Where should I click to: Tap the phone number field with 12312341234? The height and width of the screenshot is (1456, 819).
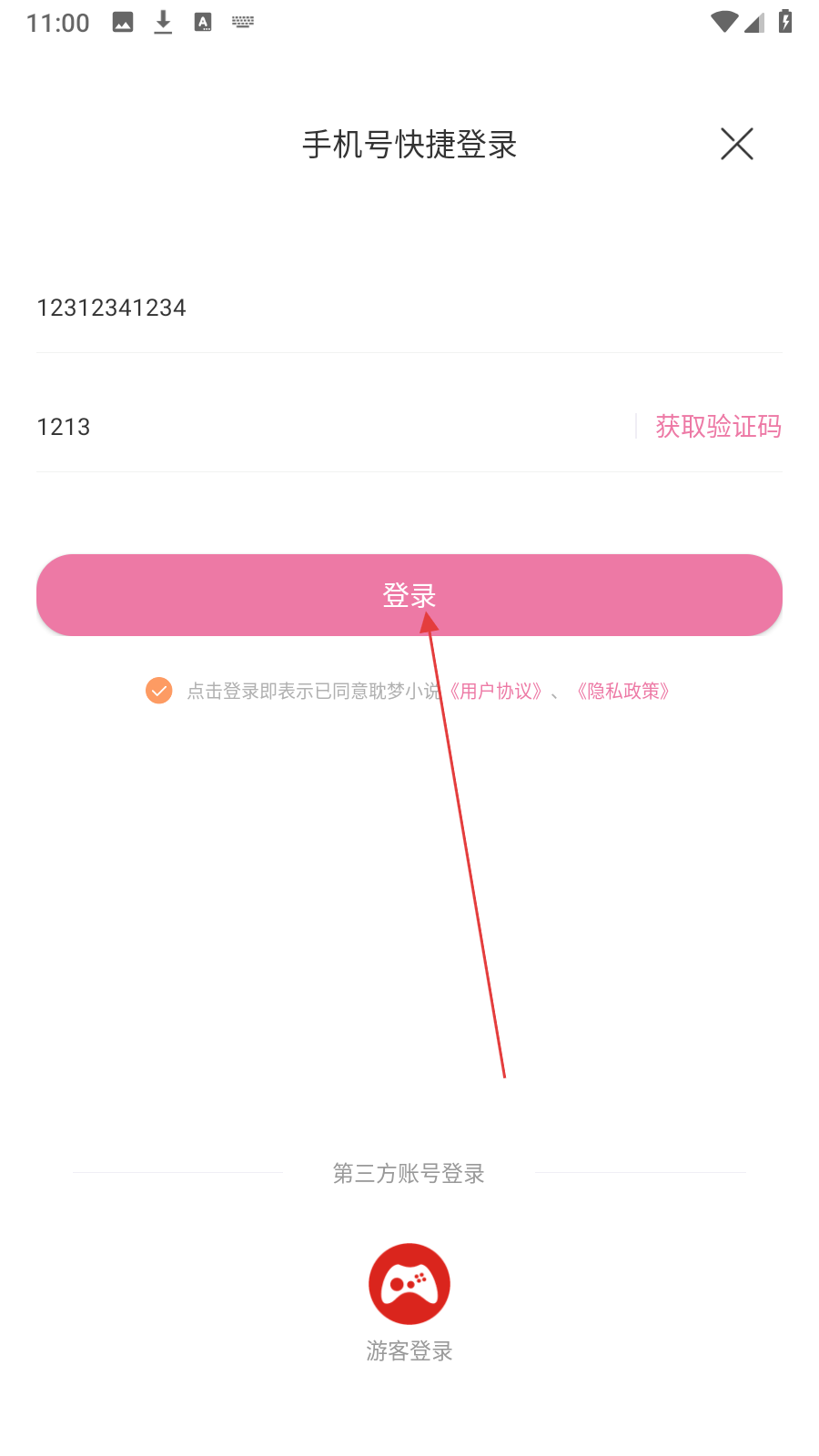click(409, 308)
